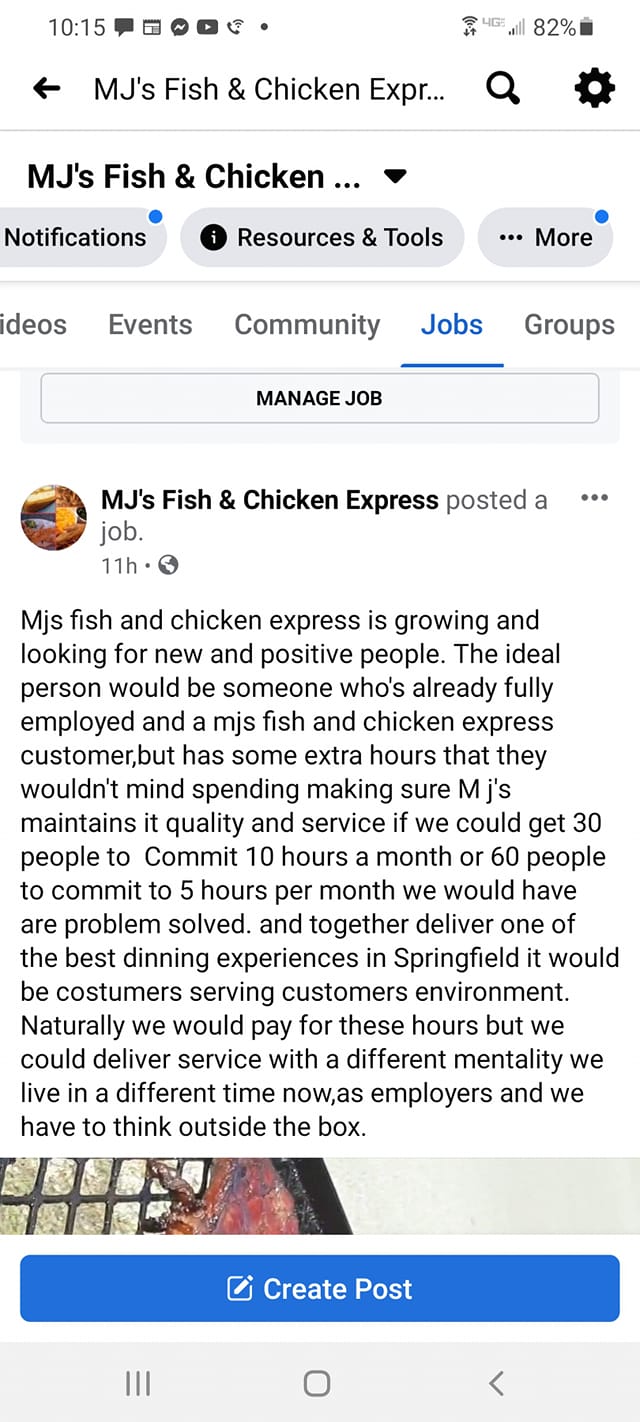Image resolution: width=640 pixels, height=1422 pixels.
Task: Expand the MJ's Fish & Chicken dropdown
Action: [396, 177]
